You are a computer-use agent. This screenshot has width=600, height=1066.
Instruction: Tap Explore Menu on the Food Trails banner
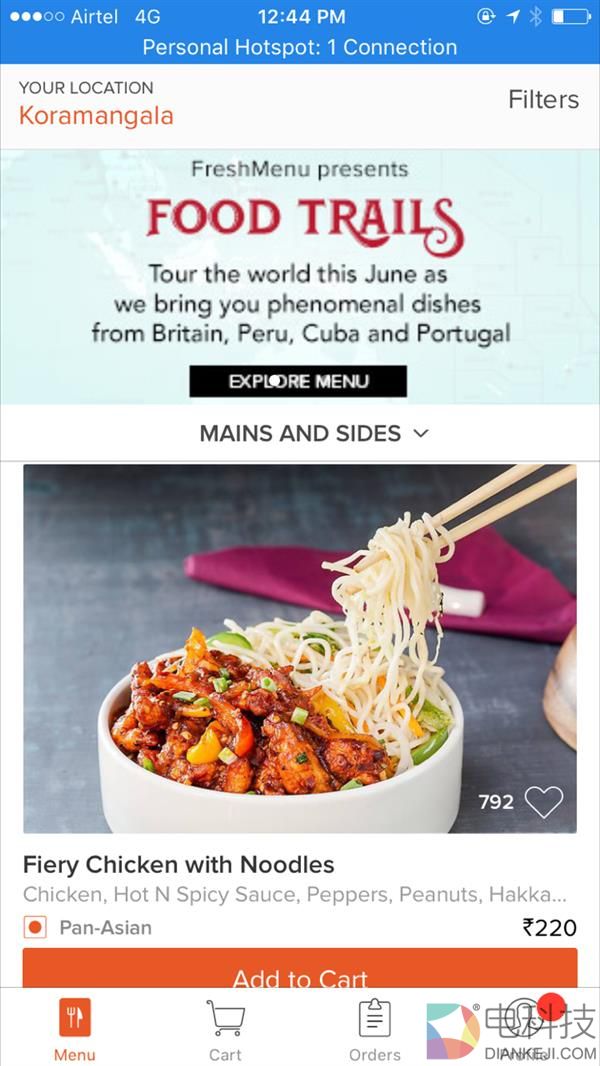298,381
